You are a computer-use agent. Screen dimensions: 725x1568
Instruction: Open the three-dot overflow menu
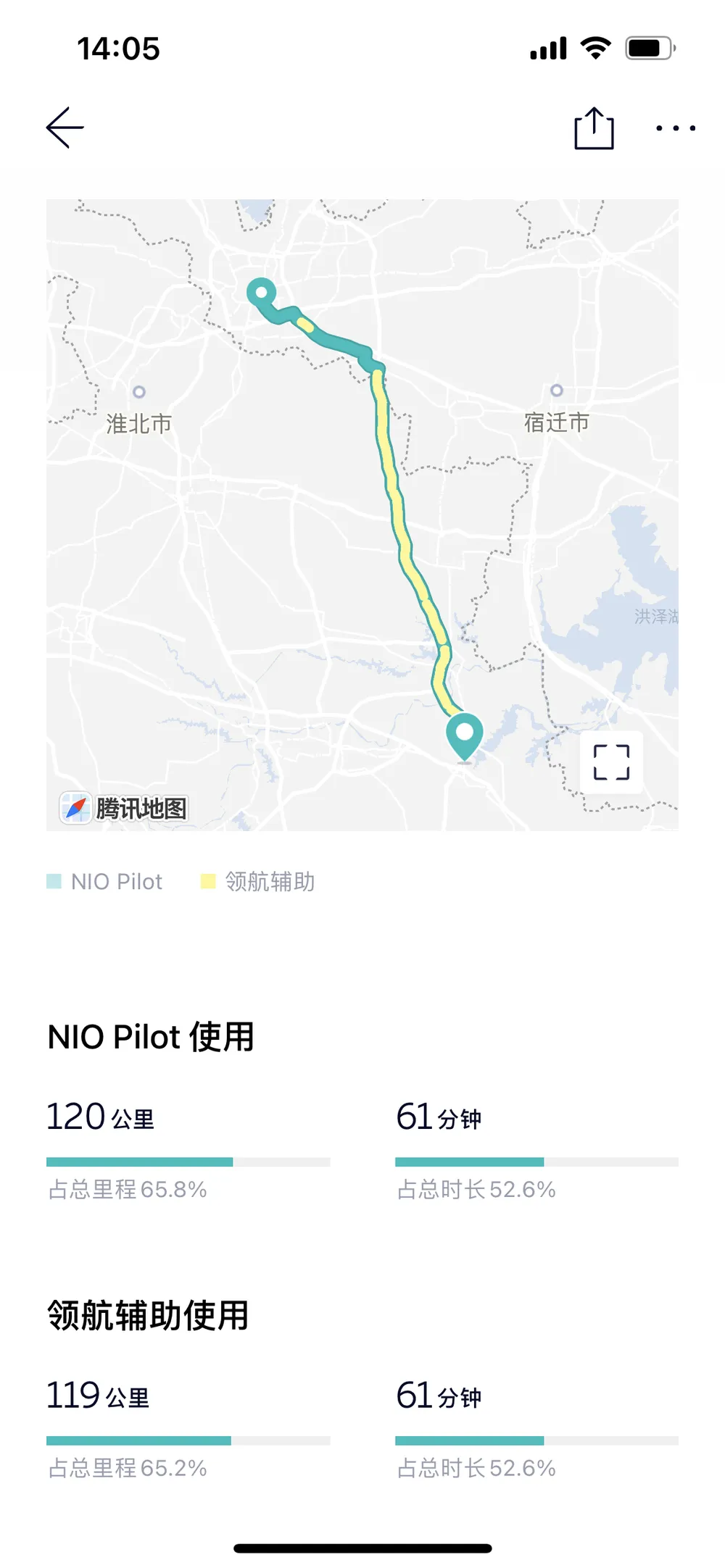point(676,128)
